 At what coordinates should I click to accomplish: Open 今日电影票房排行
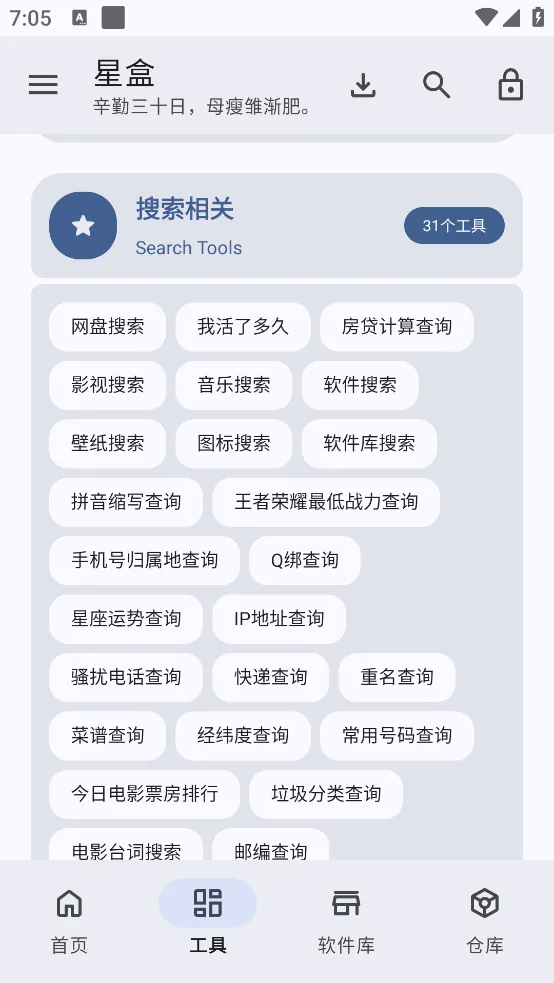click(x=145, y=794)
